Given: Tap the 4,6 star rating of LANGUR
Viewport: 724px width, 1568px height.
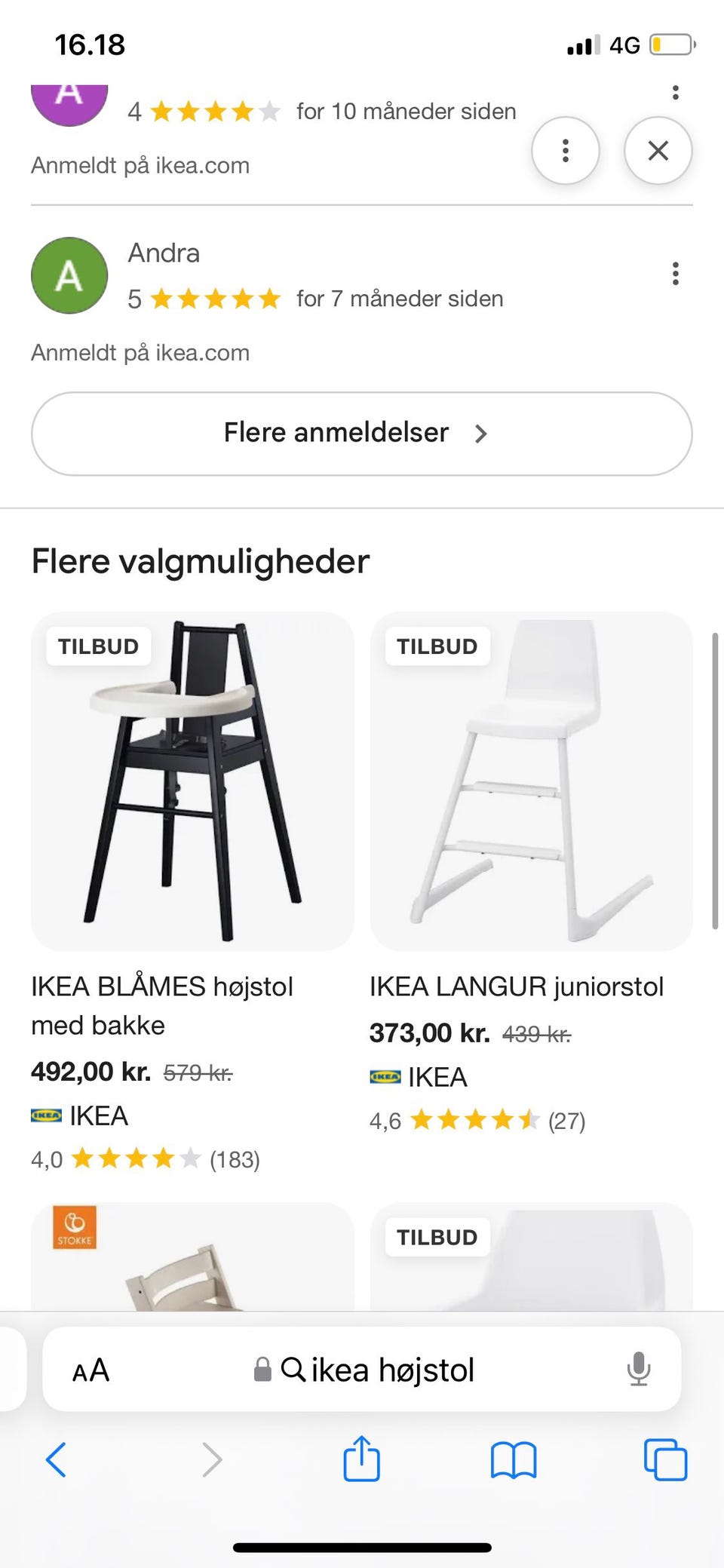Looking at the screenshot, I should [x=475, y=1122].
